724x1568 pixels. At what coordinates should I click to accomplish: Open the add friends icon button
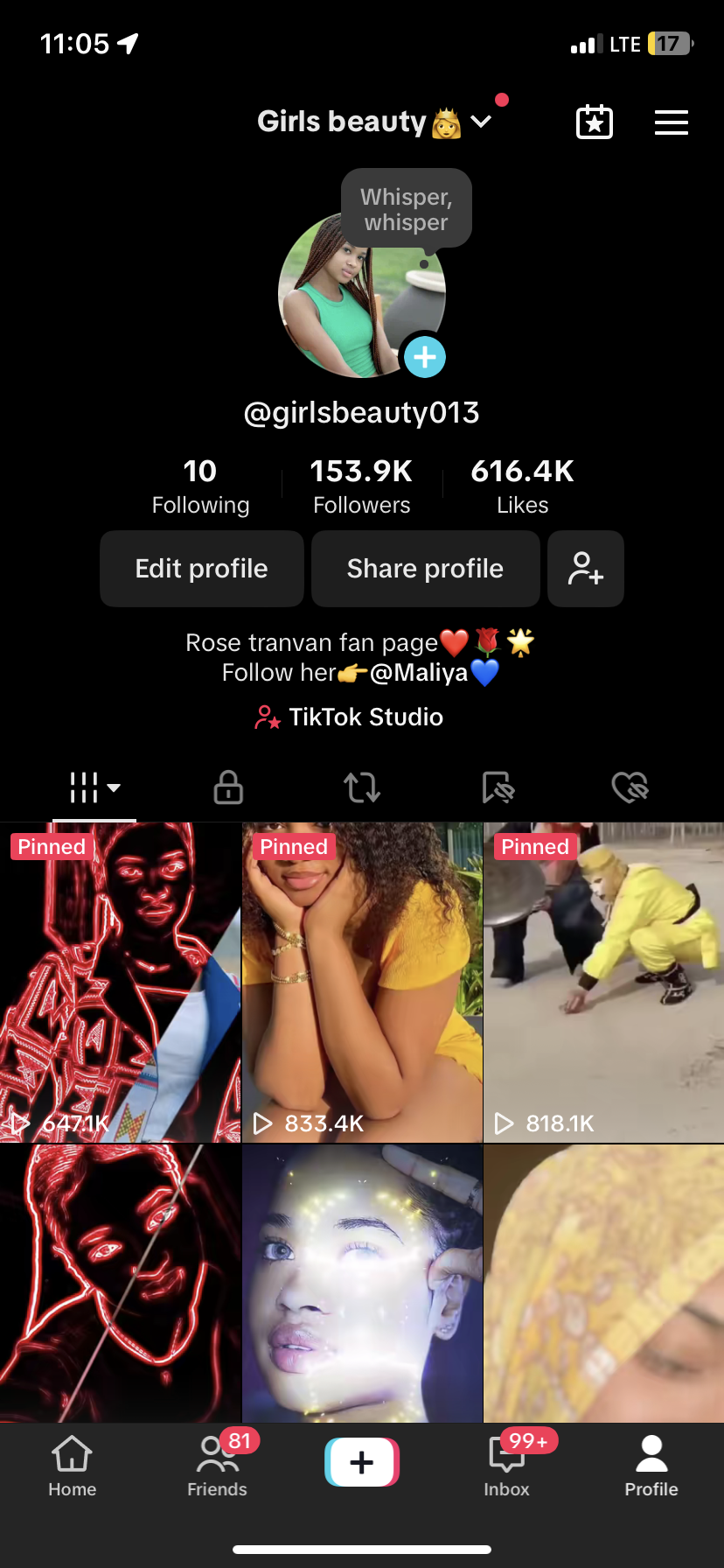click(586, 569)
